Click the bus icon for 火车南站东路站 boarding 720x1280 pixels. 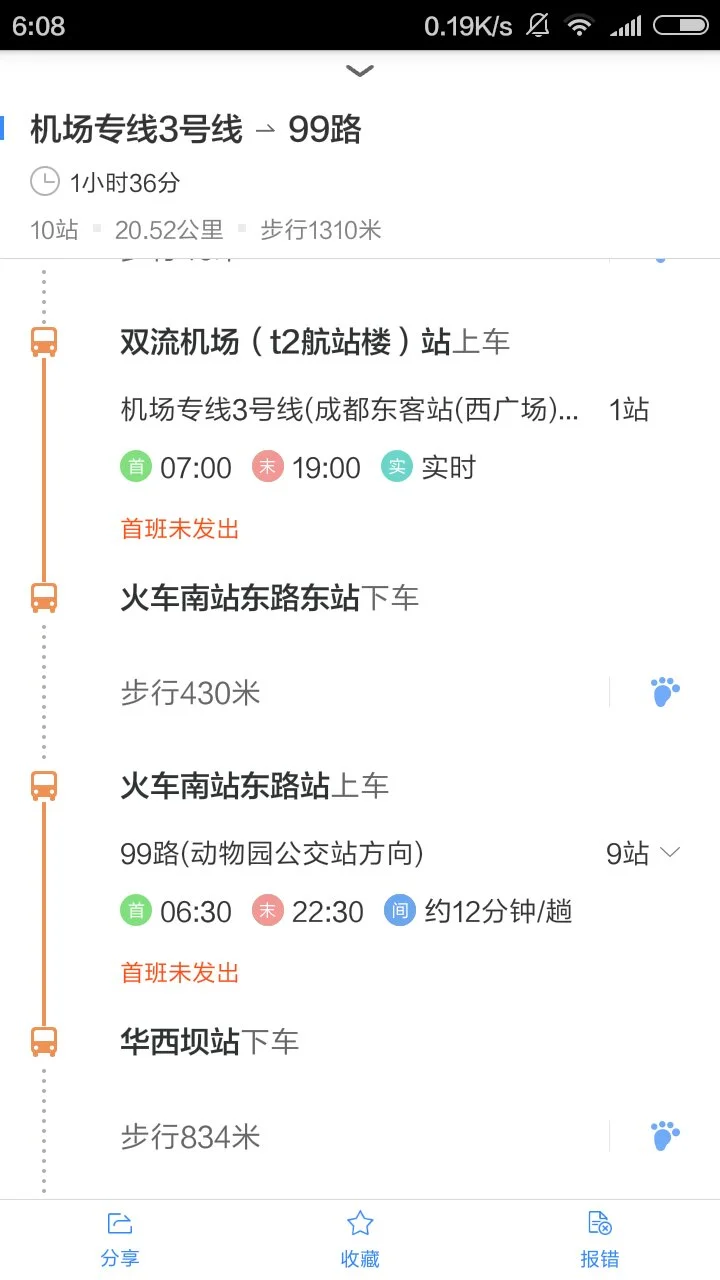click(x=42, y=785)
